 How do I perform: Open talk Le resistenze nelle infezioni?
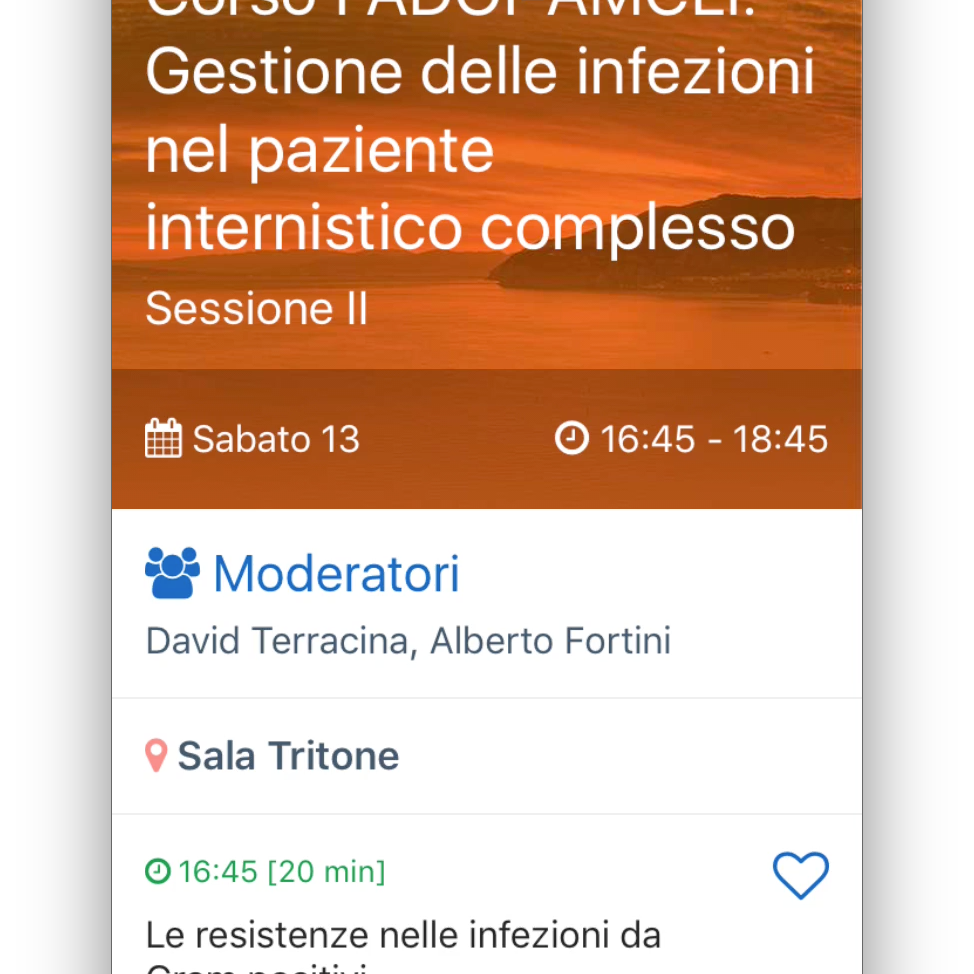pyautogui.click(x=403, y=936)
